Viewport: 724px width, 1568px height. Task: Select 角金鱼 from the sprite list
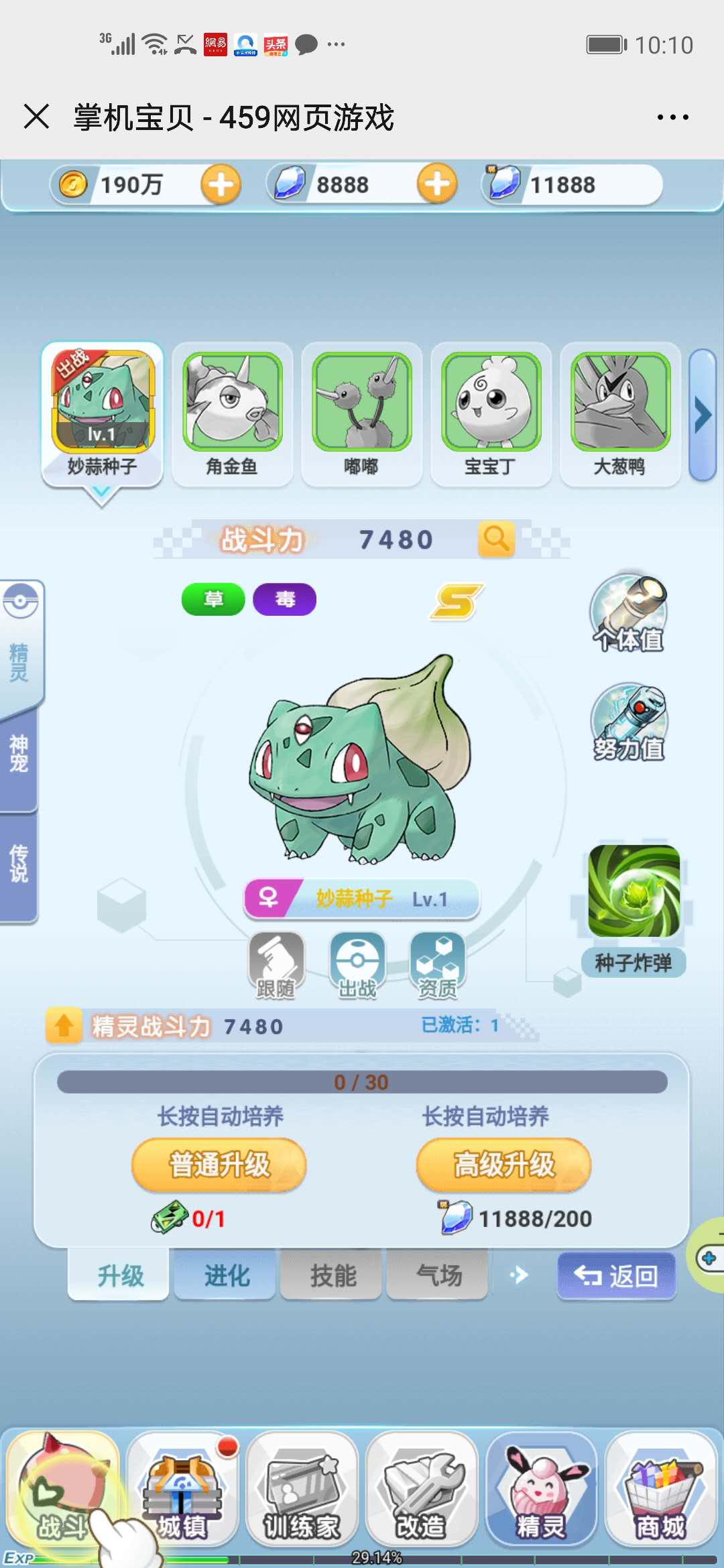point(232,412)
